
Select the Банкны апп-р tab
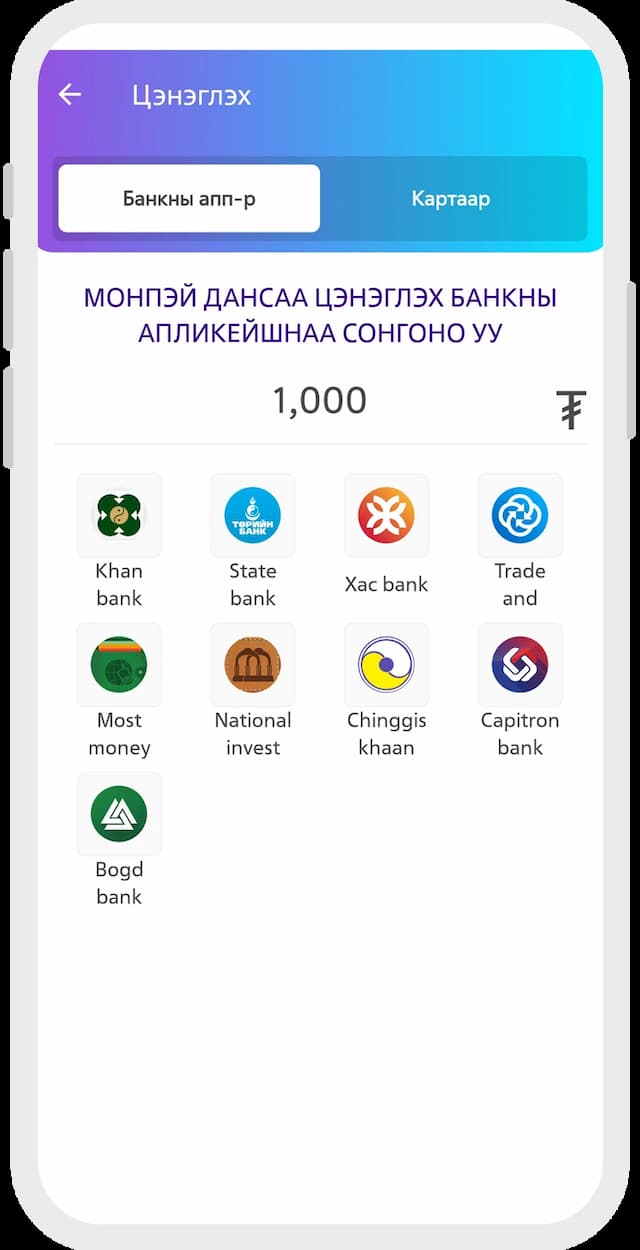click(189, 199)
